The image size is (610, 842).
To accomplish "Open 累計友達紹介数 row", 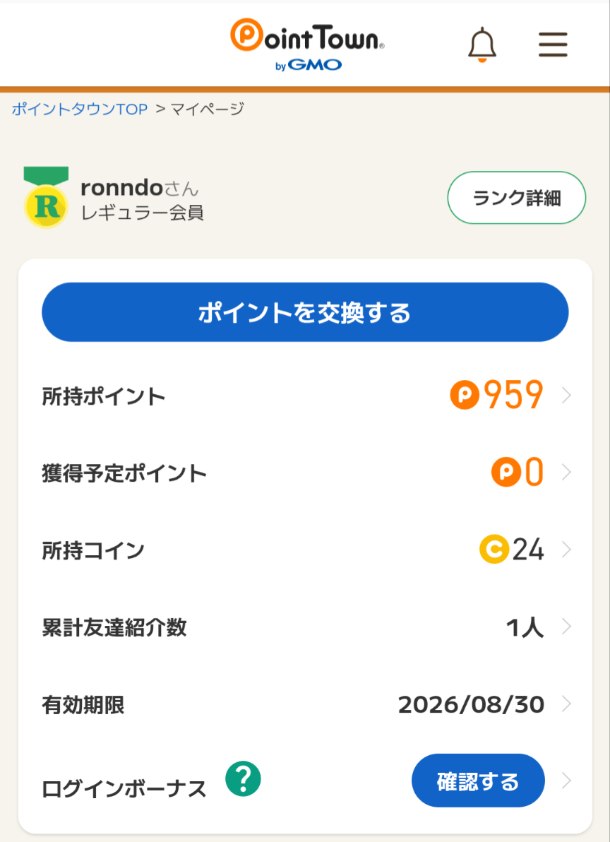I will point(304,628).
